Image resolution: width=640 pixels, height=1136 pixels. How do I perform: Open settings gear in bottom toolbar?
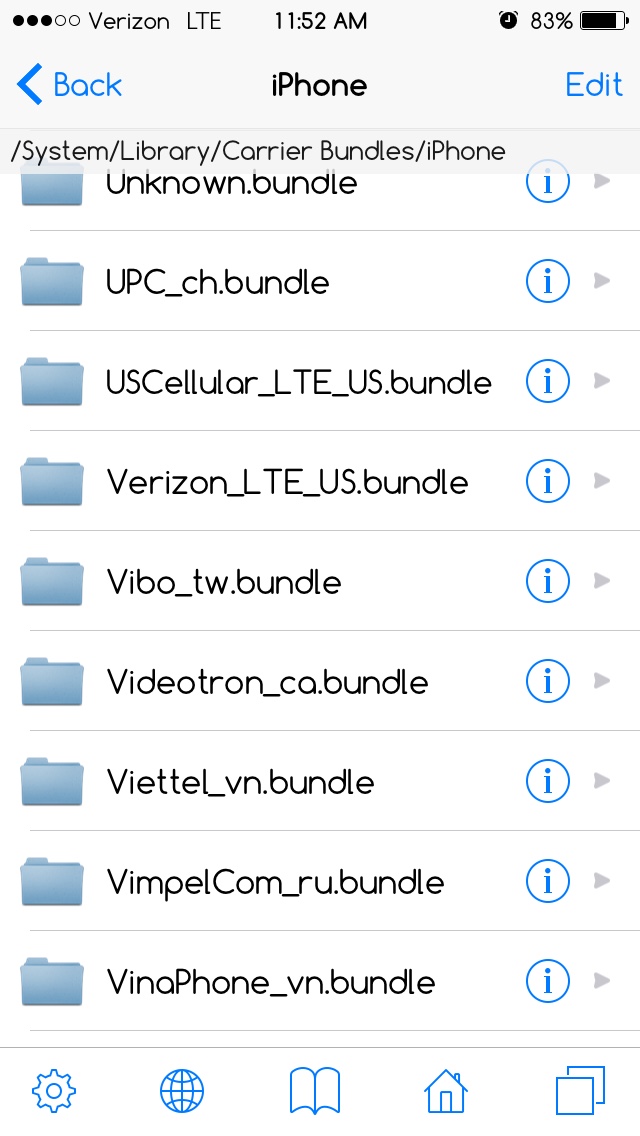click(x=54, y=1090)
